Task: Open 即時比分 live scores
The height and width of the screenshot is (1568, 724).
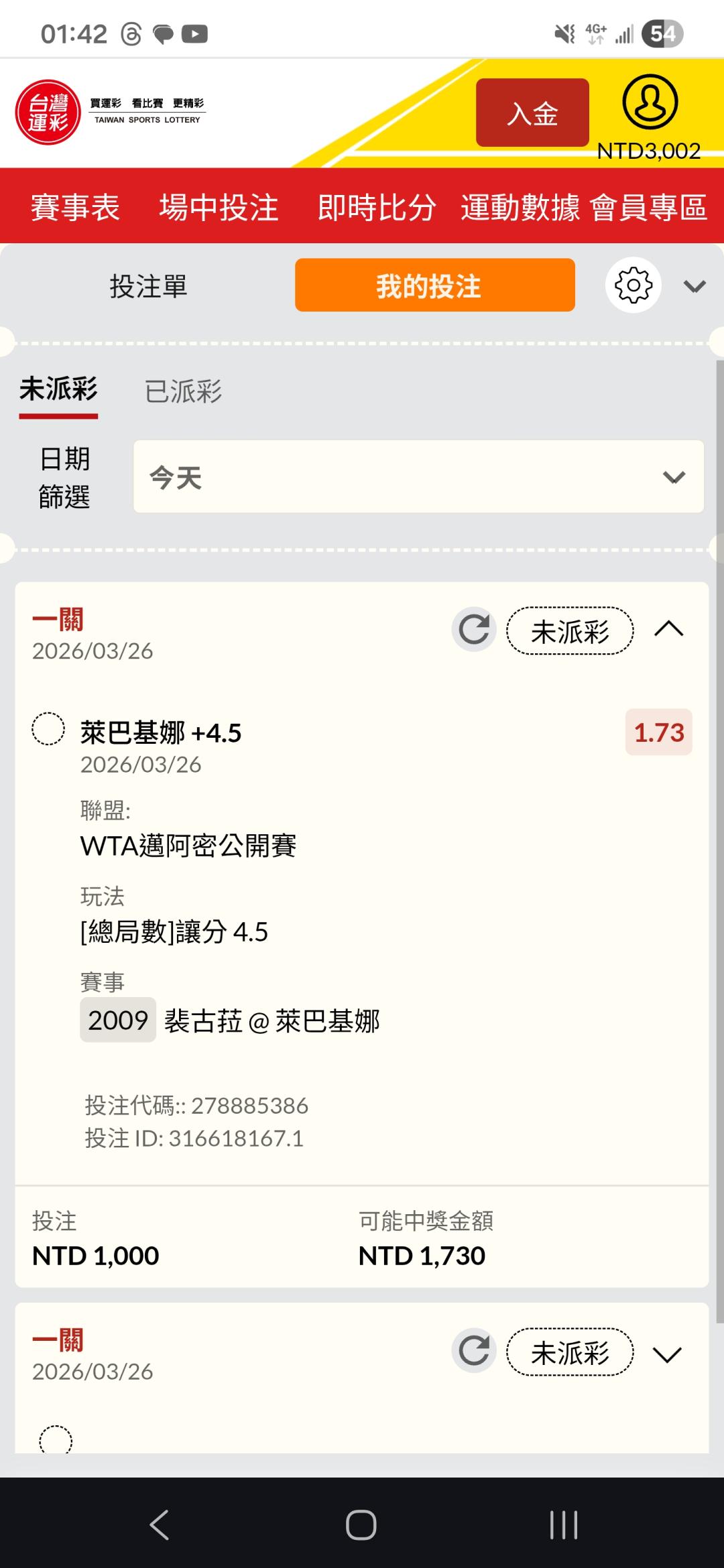Action: point(377,207)
